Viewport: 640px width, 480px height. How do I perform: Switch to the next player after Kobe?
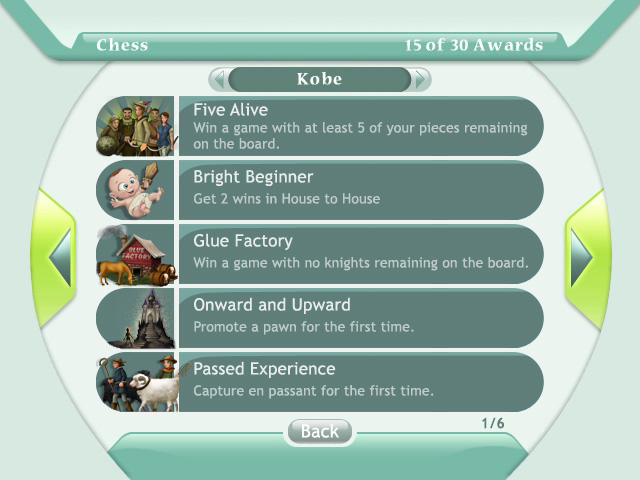[x=421, y=79]
